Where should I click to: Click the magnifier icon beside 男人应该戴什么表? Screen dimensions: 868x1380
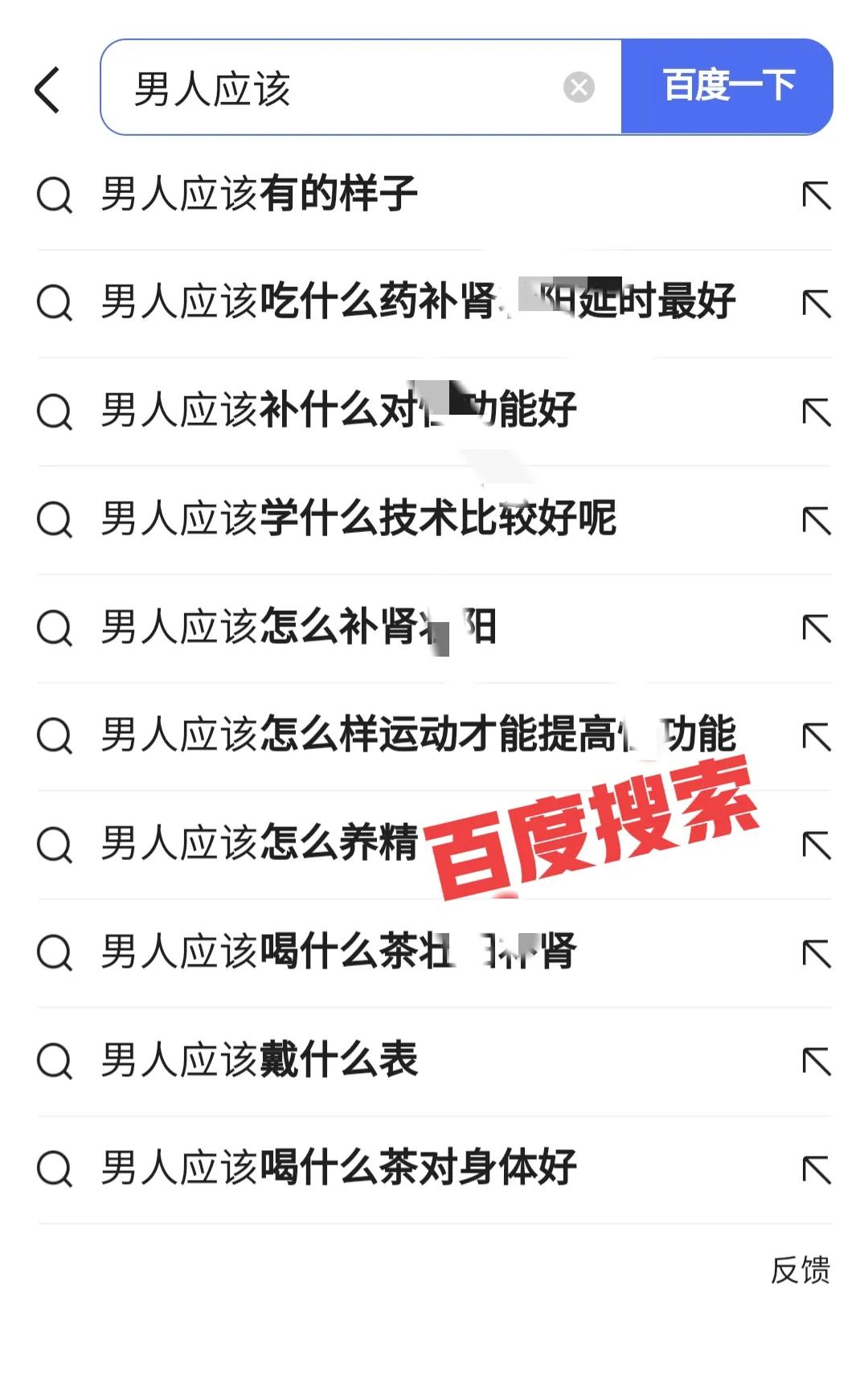[54, 1061]
